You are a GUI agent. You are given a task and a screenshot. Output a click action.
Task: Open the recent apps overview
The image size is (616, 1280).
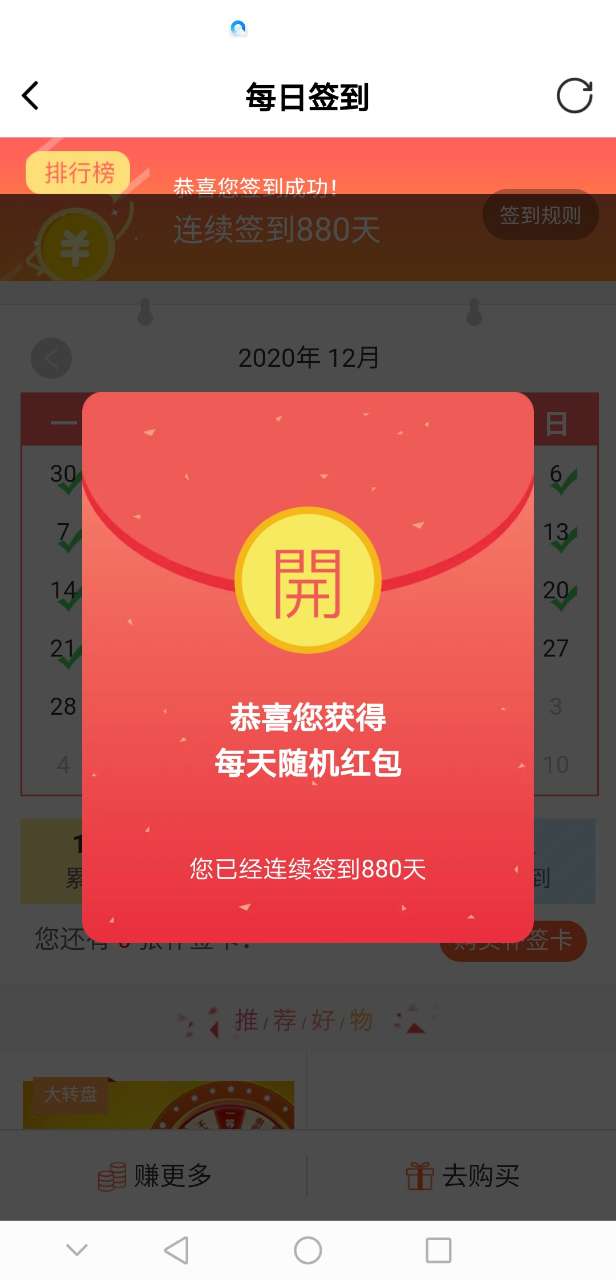[x=438, y=1250]
